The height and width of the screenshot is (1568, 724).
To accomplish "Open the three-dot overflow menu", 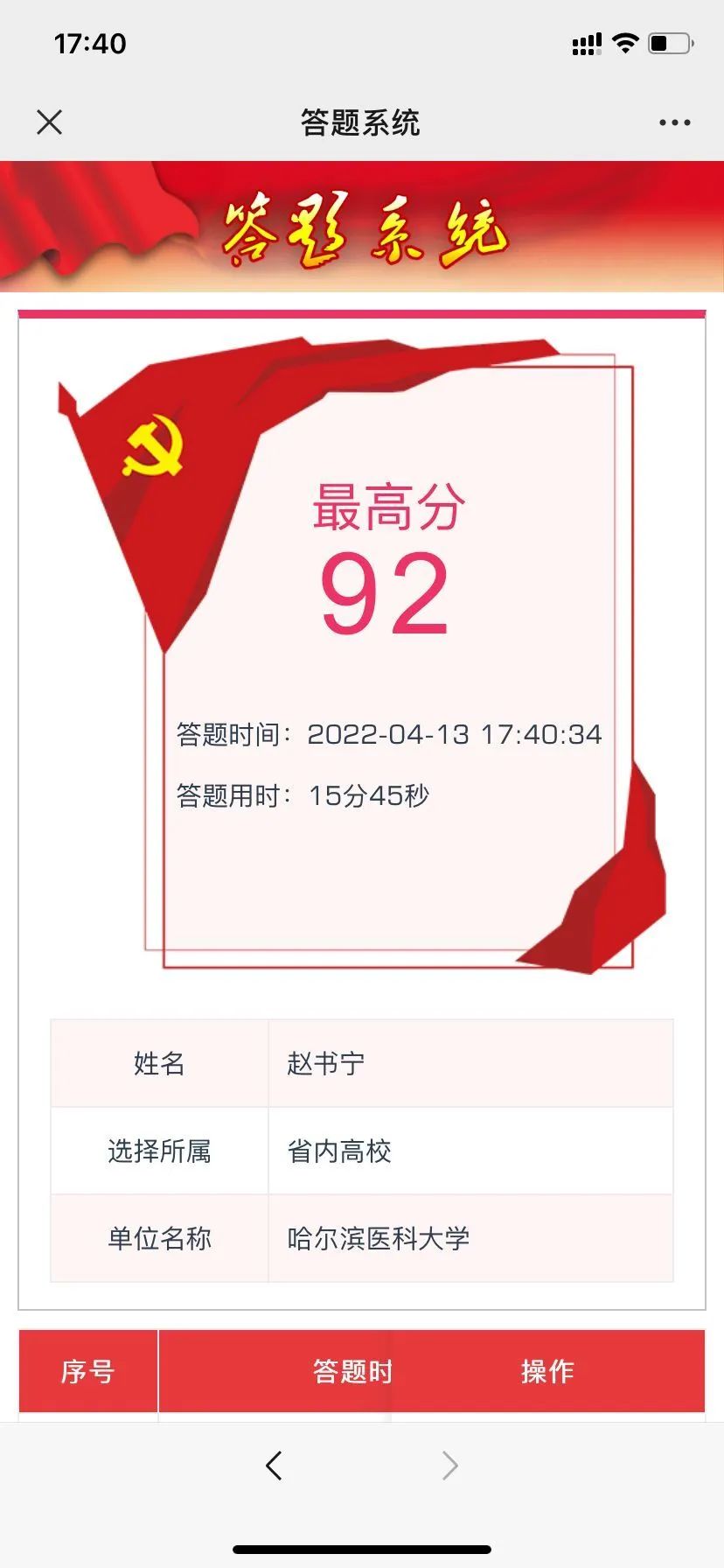I will (x=674, y=122).
